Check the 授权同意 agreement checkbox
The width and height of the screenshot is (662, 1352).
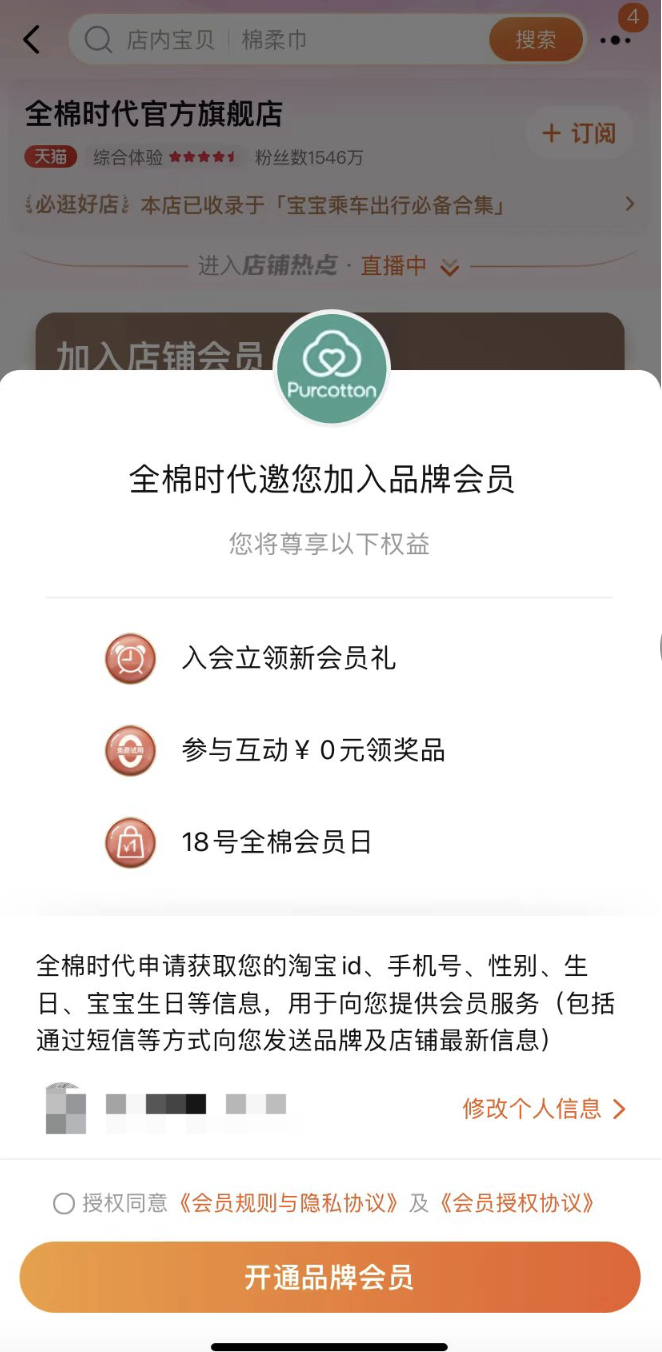(x=64, y=1203)
